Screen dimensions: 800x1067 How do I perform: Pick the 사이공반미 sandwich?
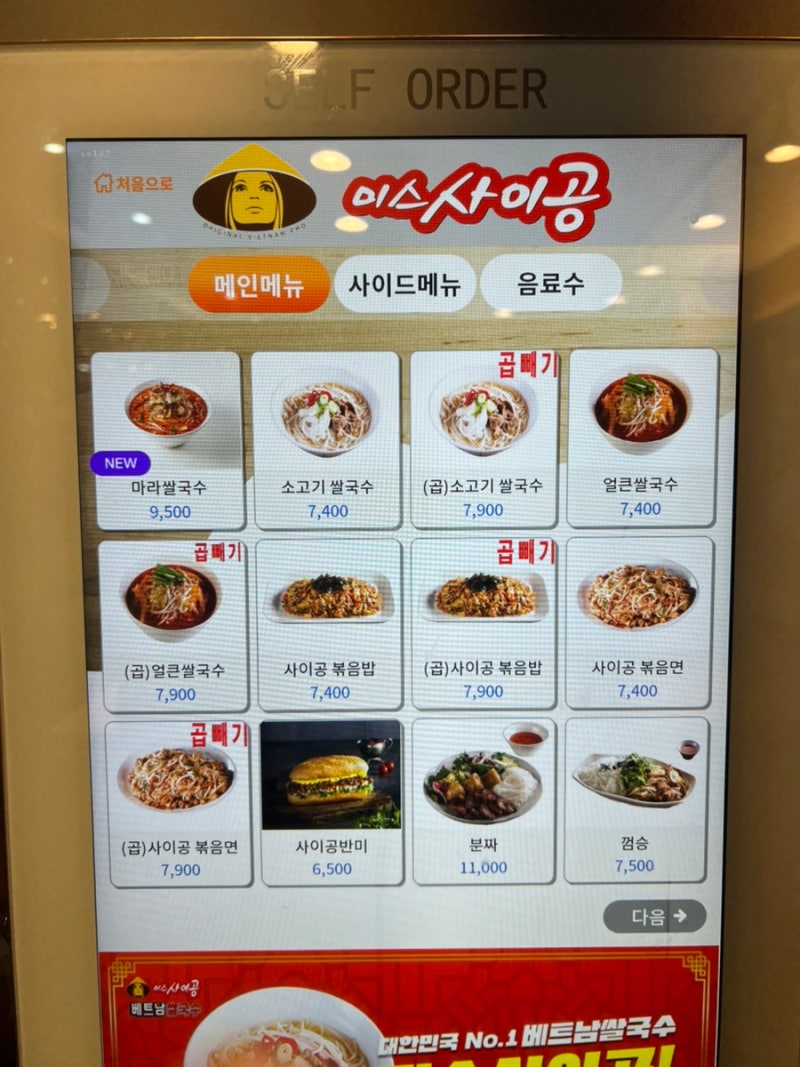click(x=331, y=802)
